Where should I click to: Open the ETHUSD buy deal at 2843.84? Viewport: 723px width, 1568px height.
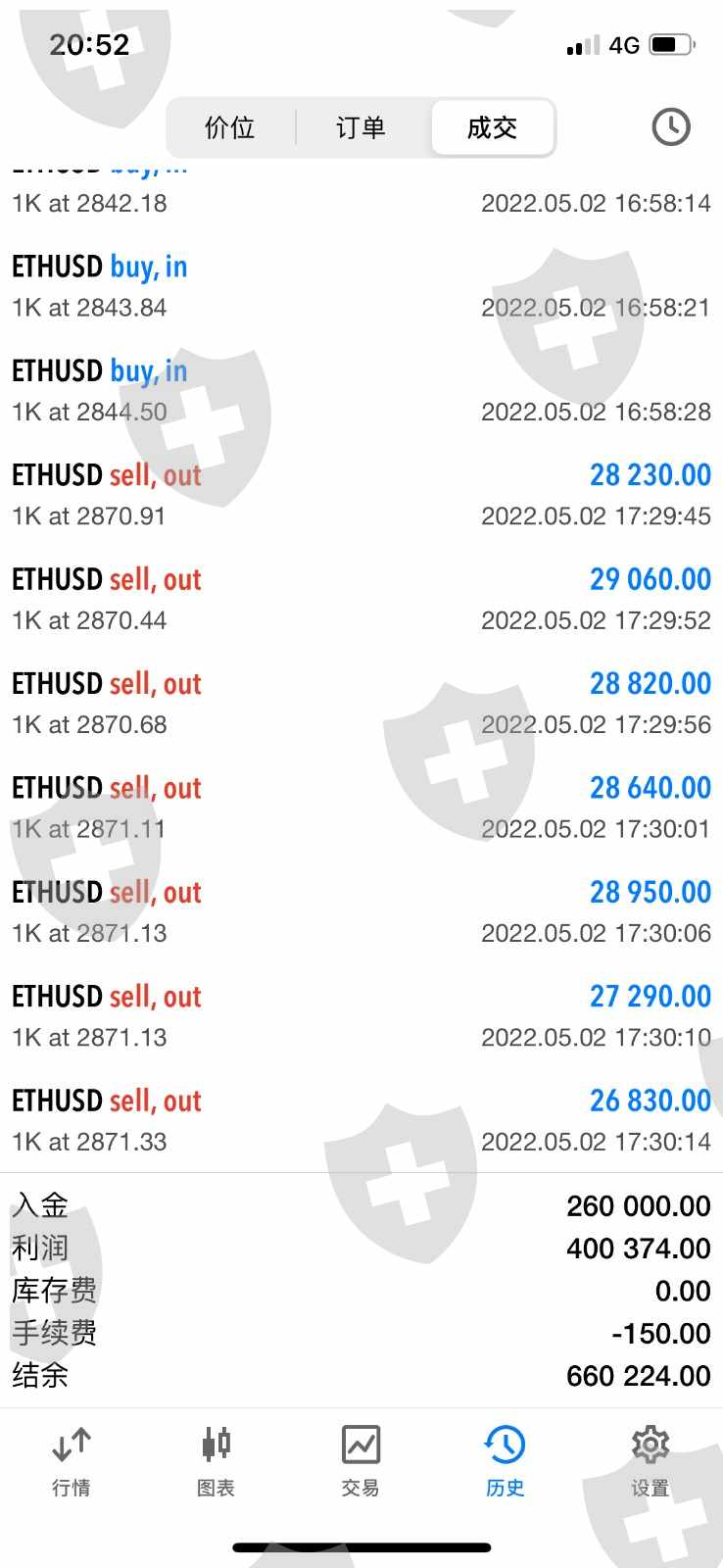(361, 286)
